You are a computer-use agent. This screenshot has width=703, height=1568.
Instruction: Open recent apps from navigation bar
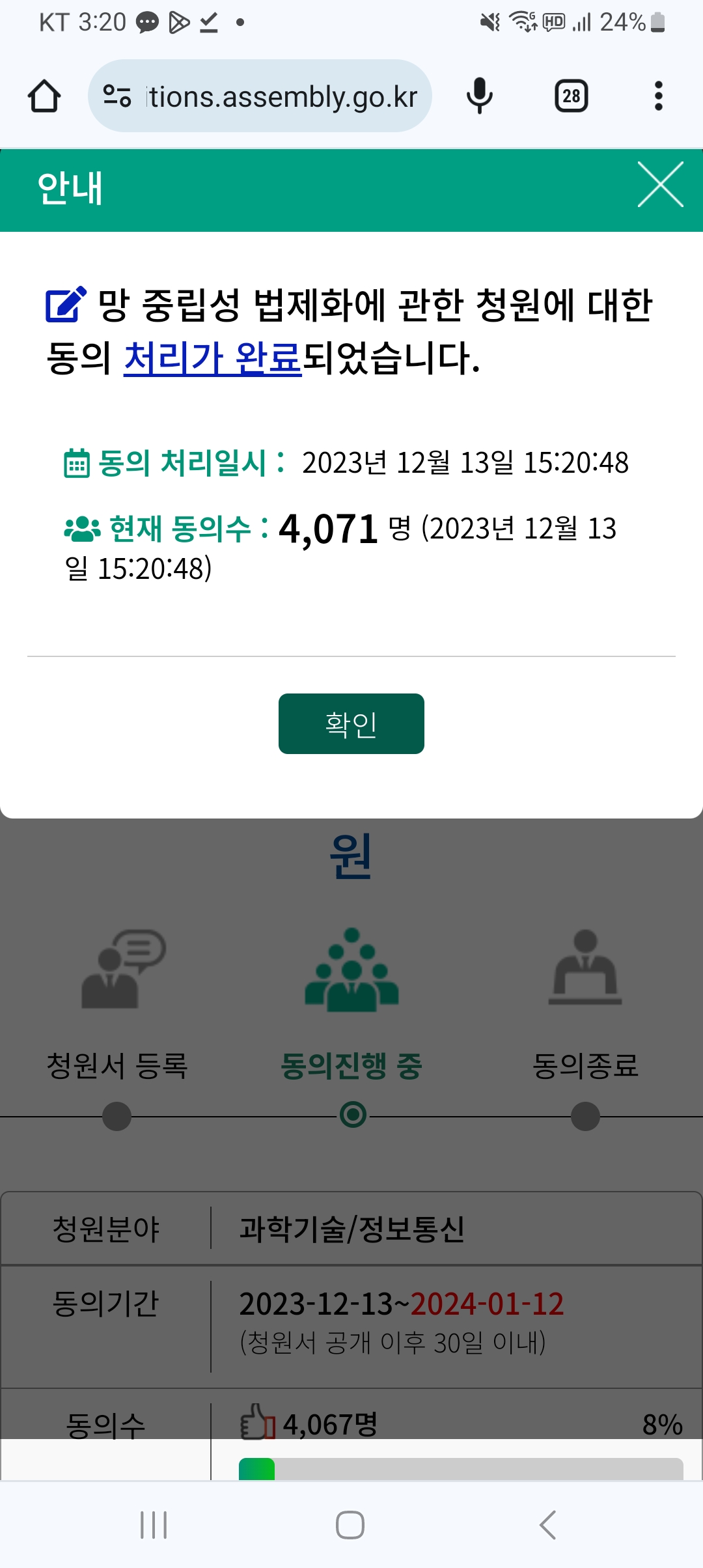click(x=154, y=1525)
